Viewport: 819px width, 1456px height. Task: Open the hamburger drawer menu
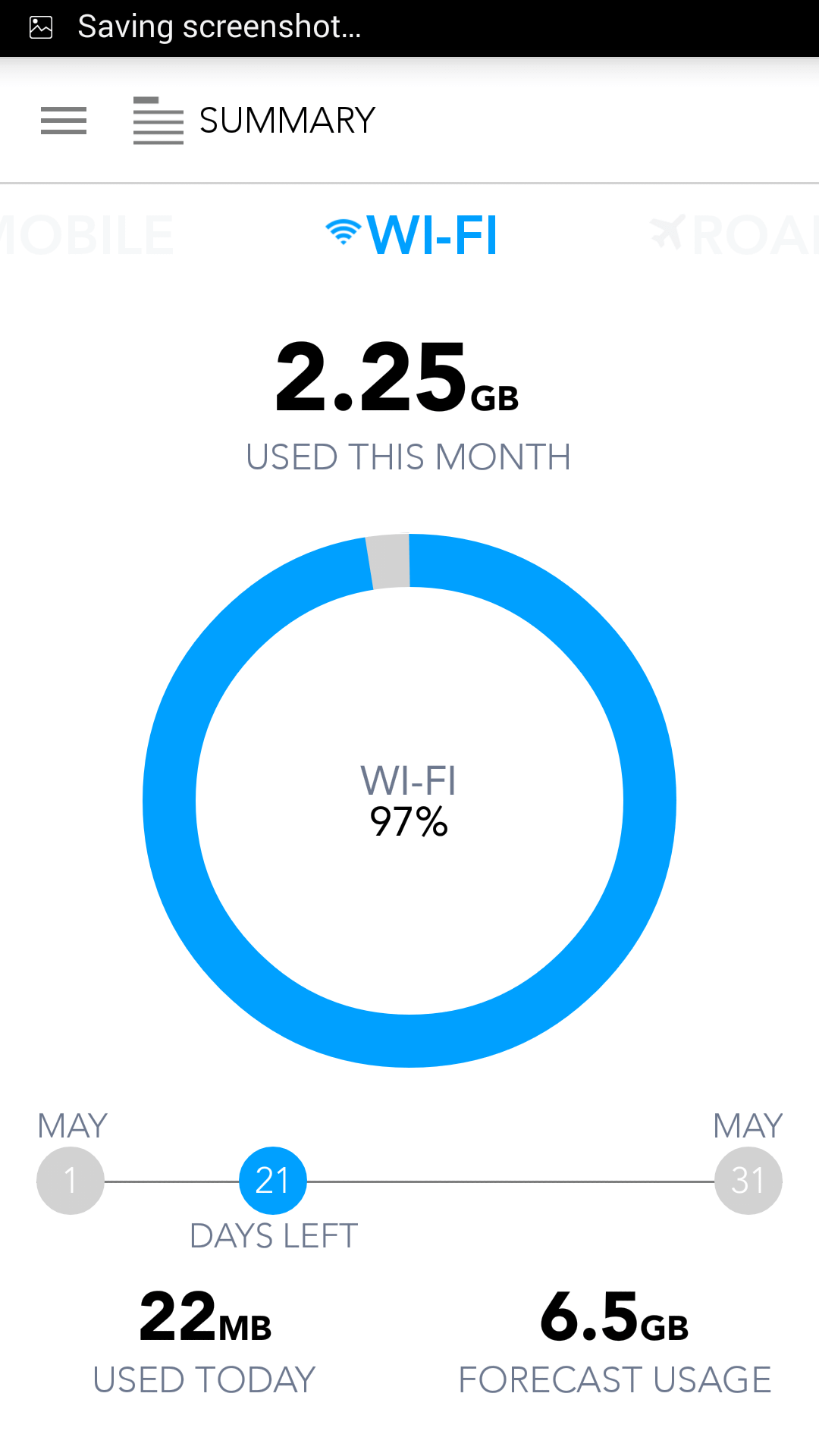(x=64, y=121)
